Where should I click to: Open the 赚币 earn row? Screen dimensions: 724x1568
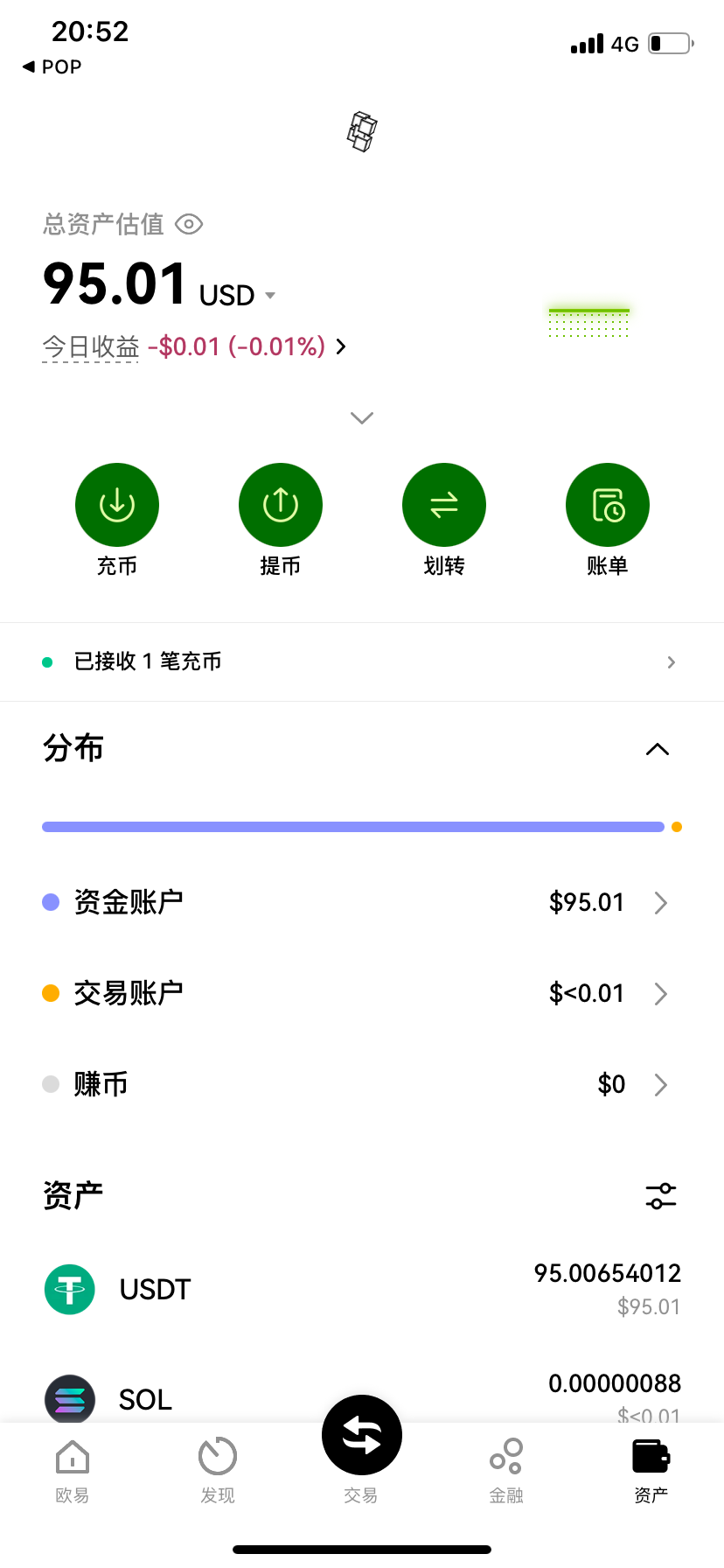[362, 1084]
